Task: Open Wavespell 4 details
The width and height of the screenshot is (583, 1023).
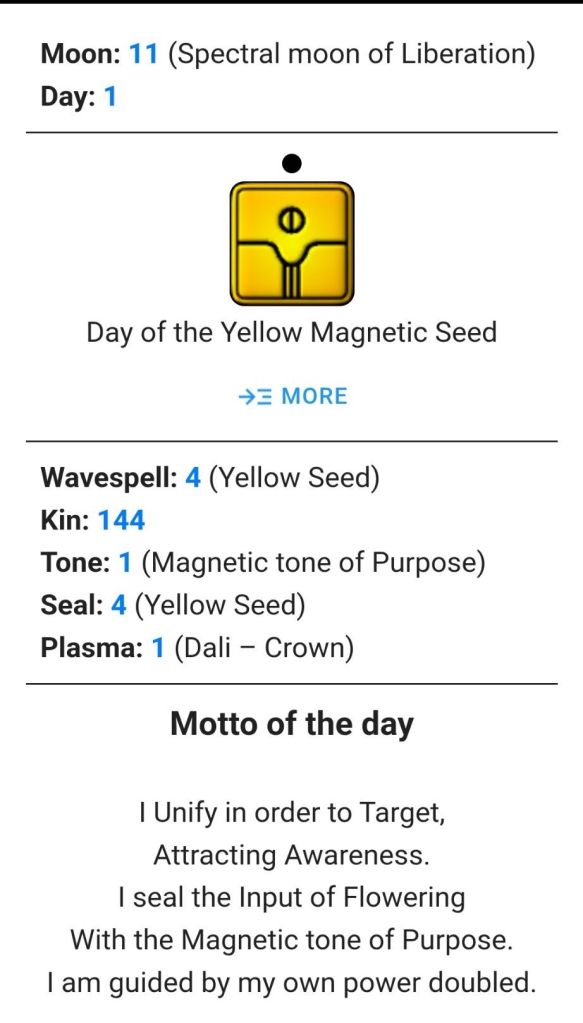Action: click(x=192, y=478)
